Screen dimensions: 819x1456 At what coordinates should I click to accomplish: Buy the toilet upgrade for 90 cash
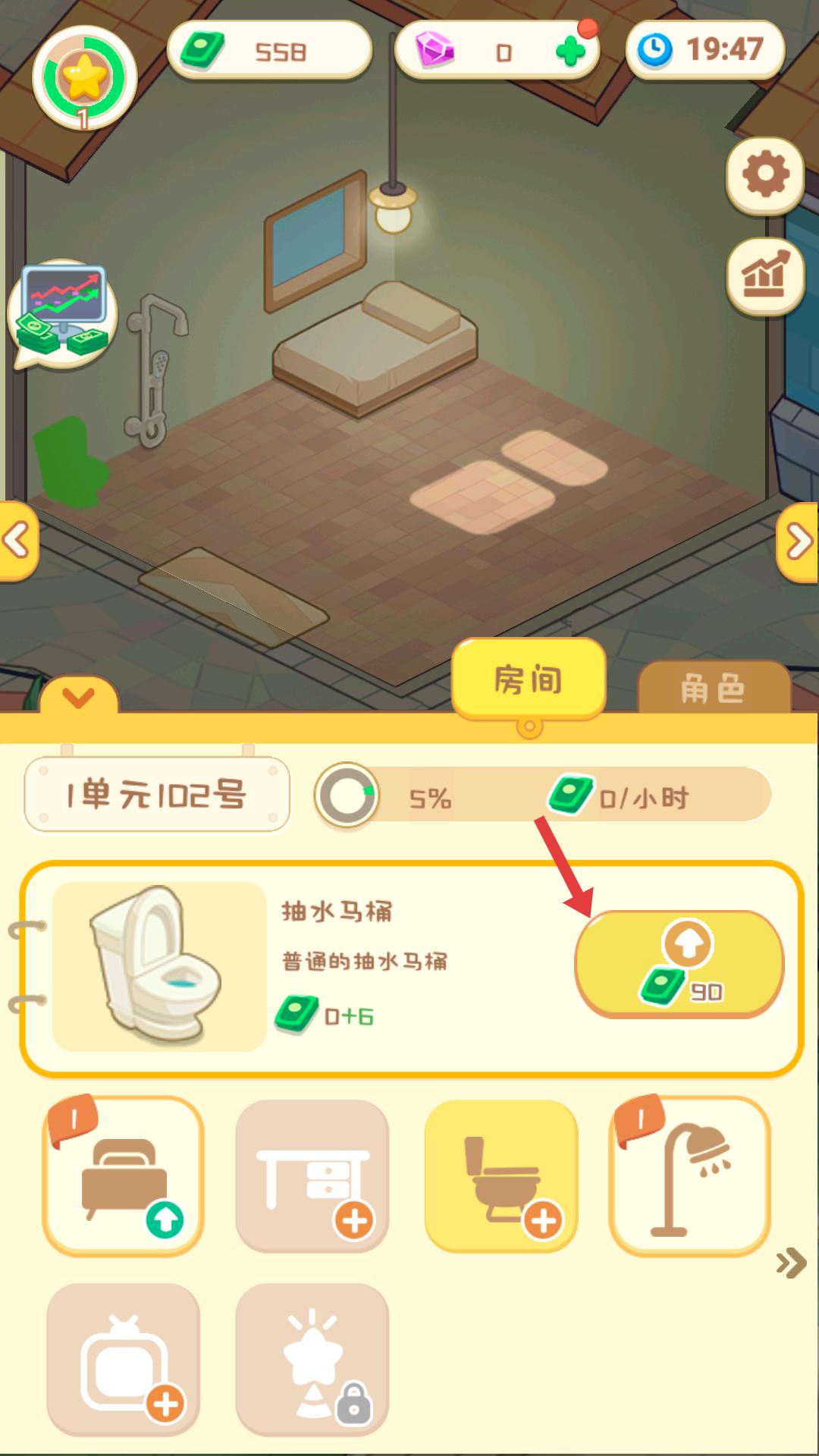pos(679,964)
